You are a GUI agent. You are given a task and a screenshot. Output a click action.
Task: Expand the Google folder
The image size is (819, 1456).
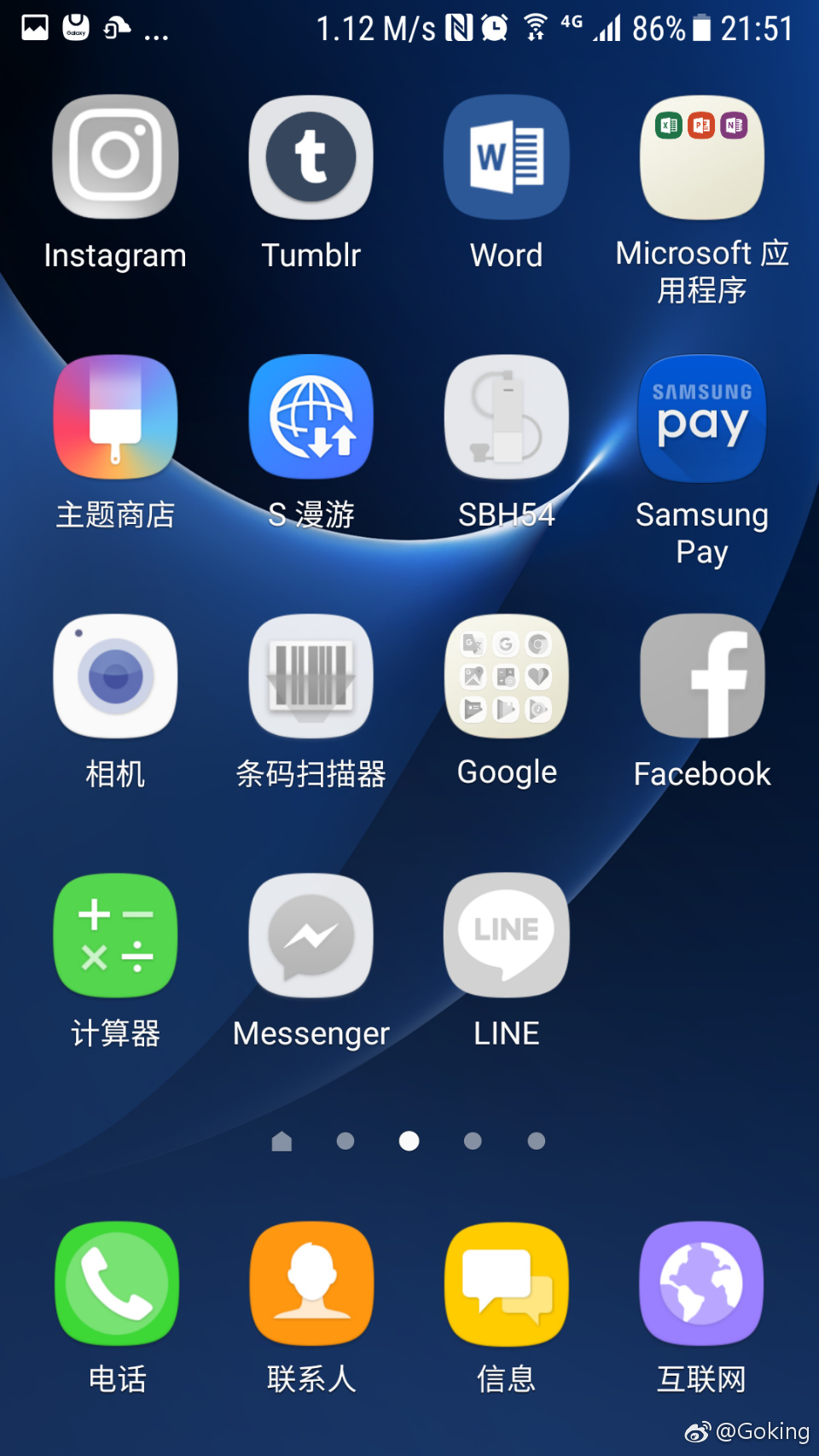507,677
